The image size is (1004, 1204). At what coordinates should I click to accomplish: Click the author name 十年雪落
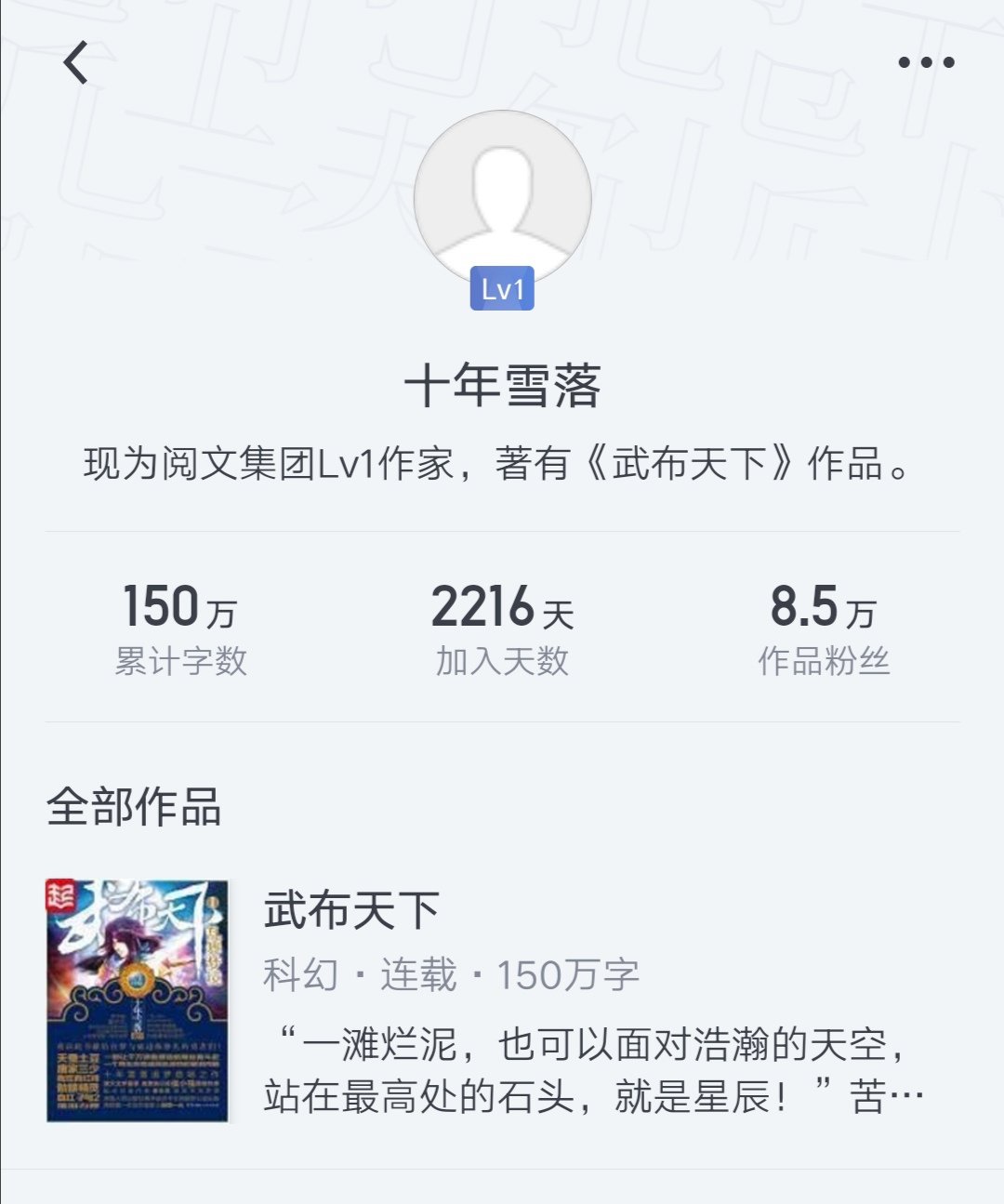pyautogui.click(x=502, y=390)
